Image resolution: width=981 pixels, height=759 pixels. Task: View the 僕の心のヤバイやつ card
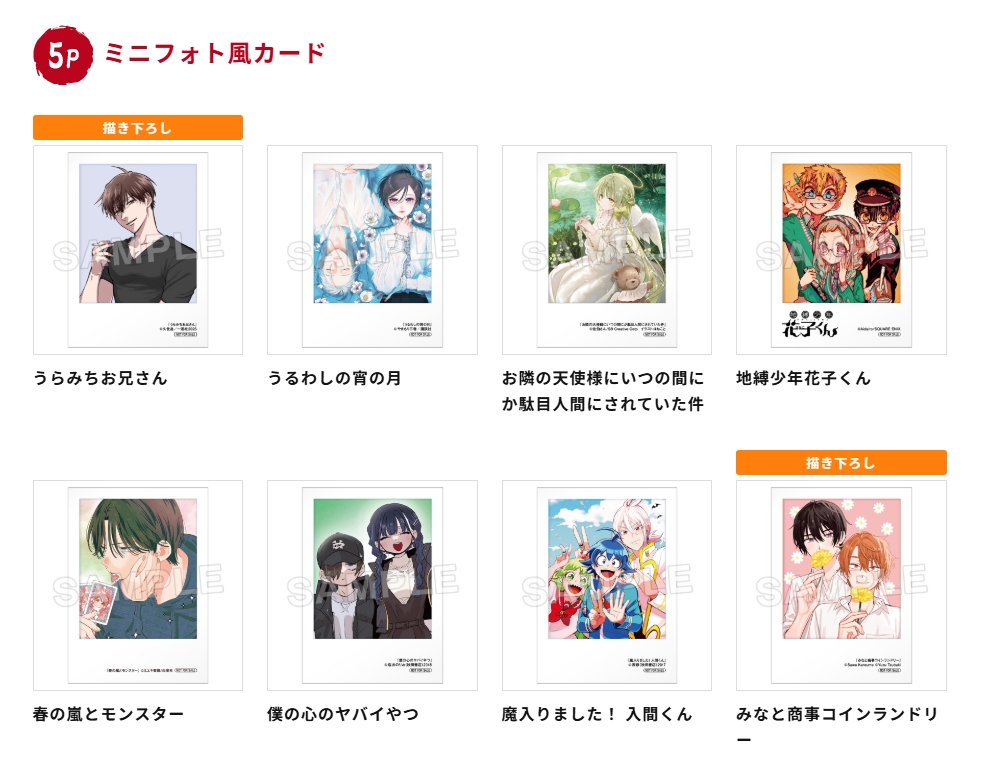[372, 585]
